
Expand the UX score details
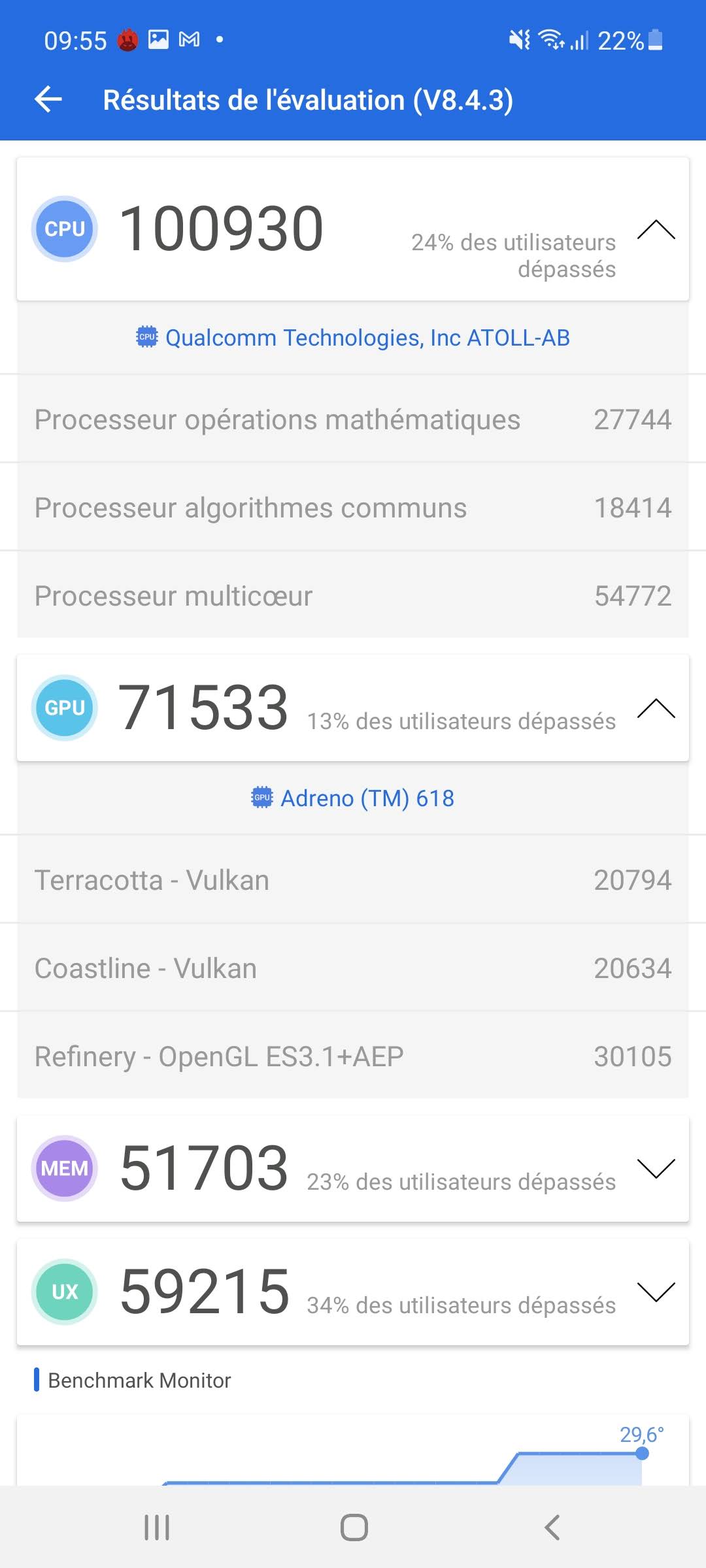click(x=656, y=1292)
